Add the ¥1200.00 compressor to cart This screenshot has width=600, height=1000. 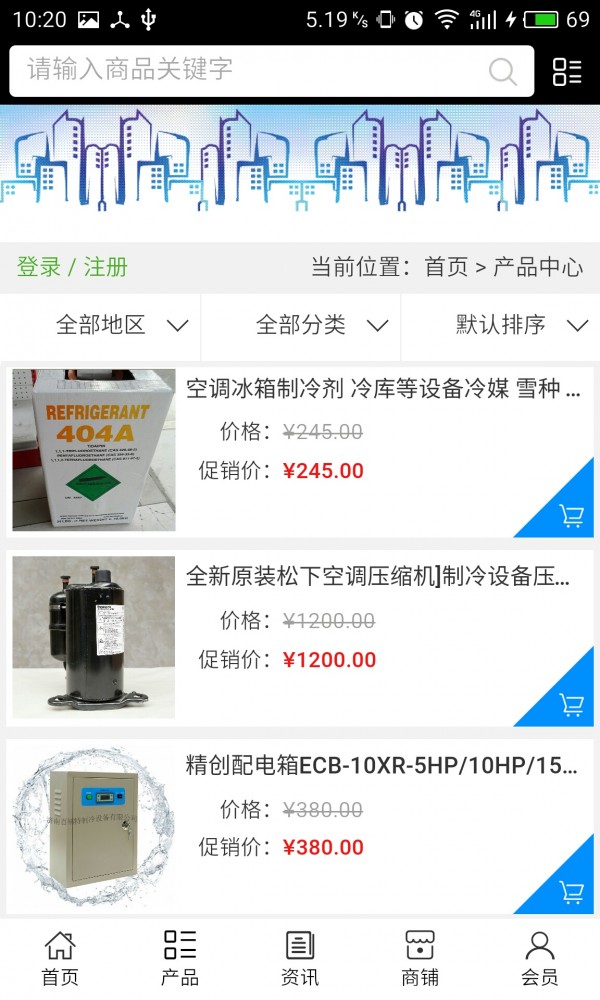571,704
